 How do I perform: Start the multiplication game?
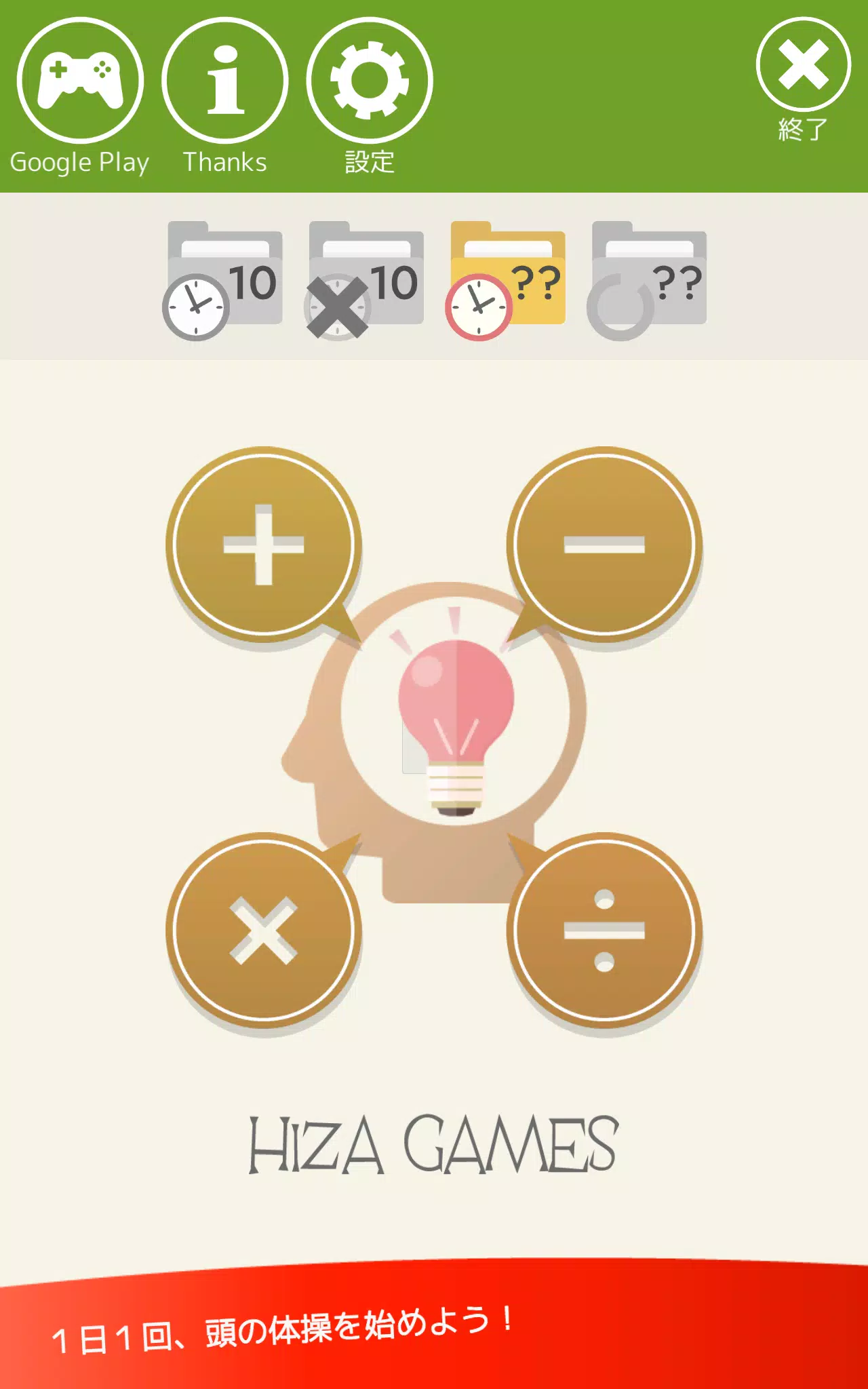click(x=264, y=931)
